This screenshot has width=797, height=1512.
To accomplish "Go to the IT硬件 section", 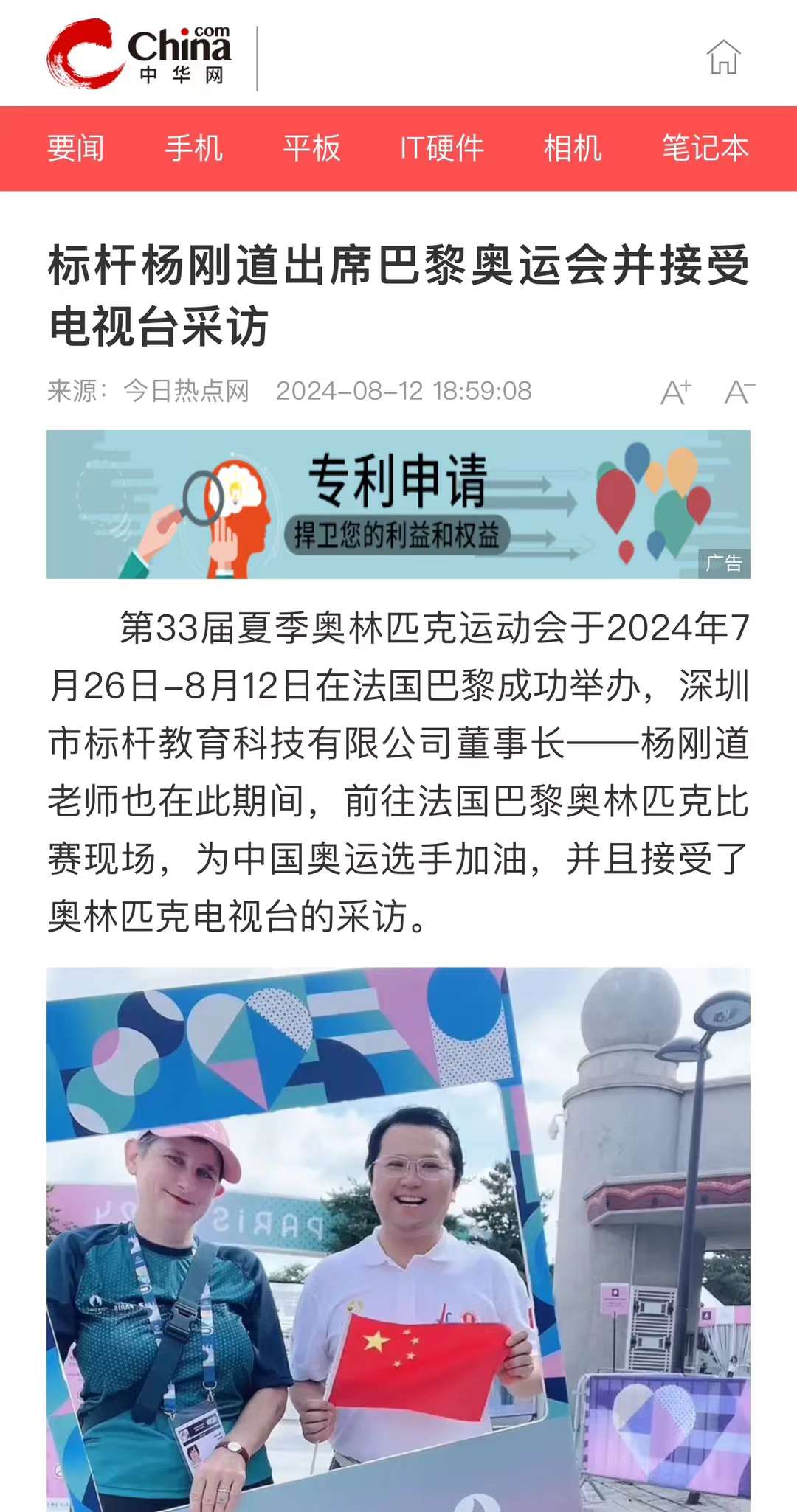I will (442, 148).
